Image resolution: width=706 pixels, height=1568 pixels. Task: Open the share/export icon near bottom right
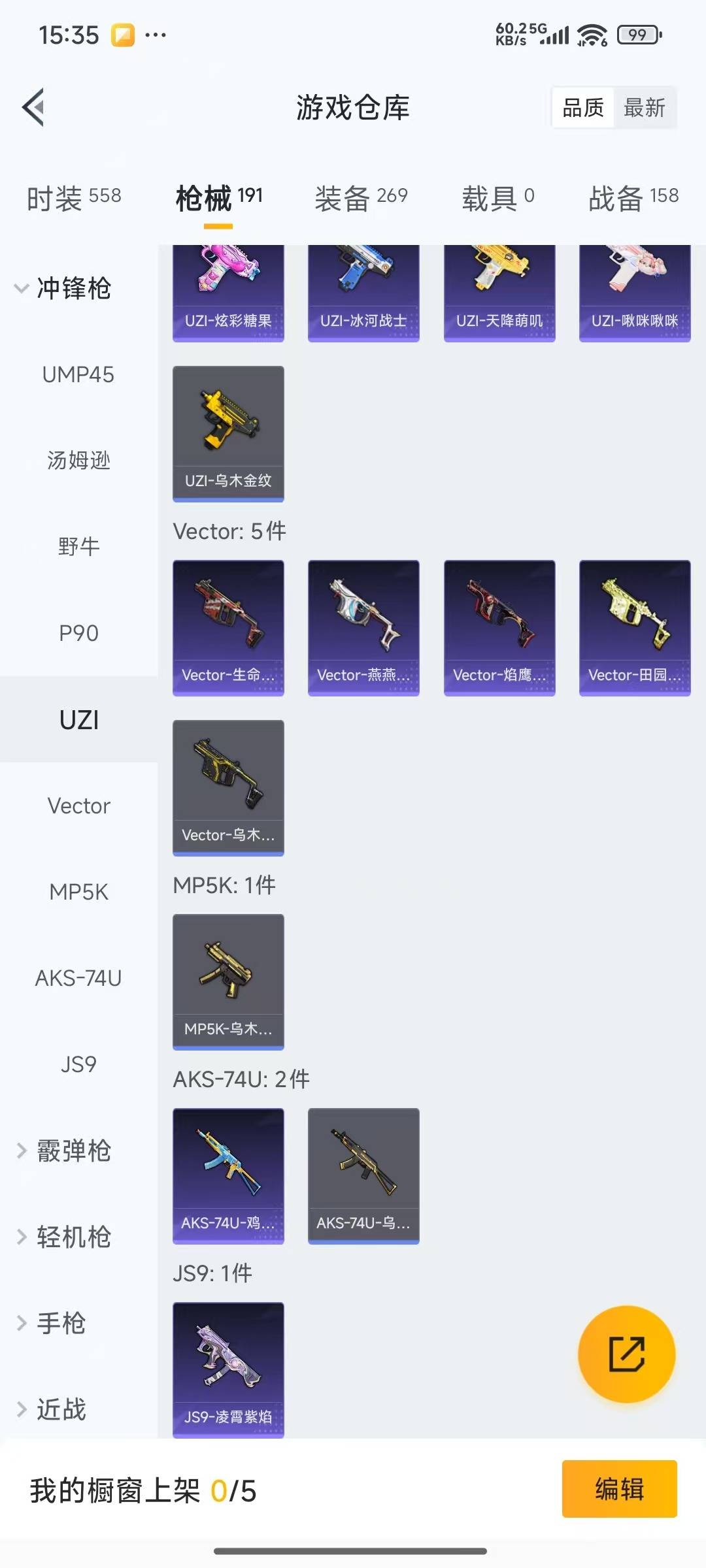[626, 1354]
